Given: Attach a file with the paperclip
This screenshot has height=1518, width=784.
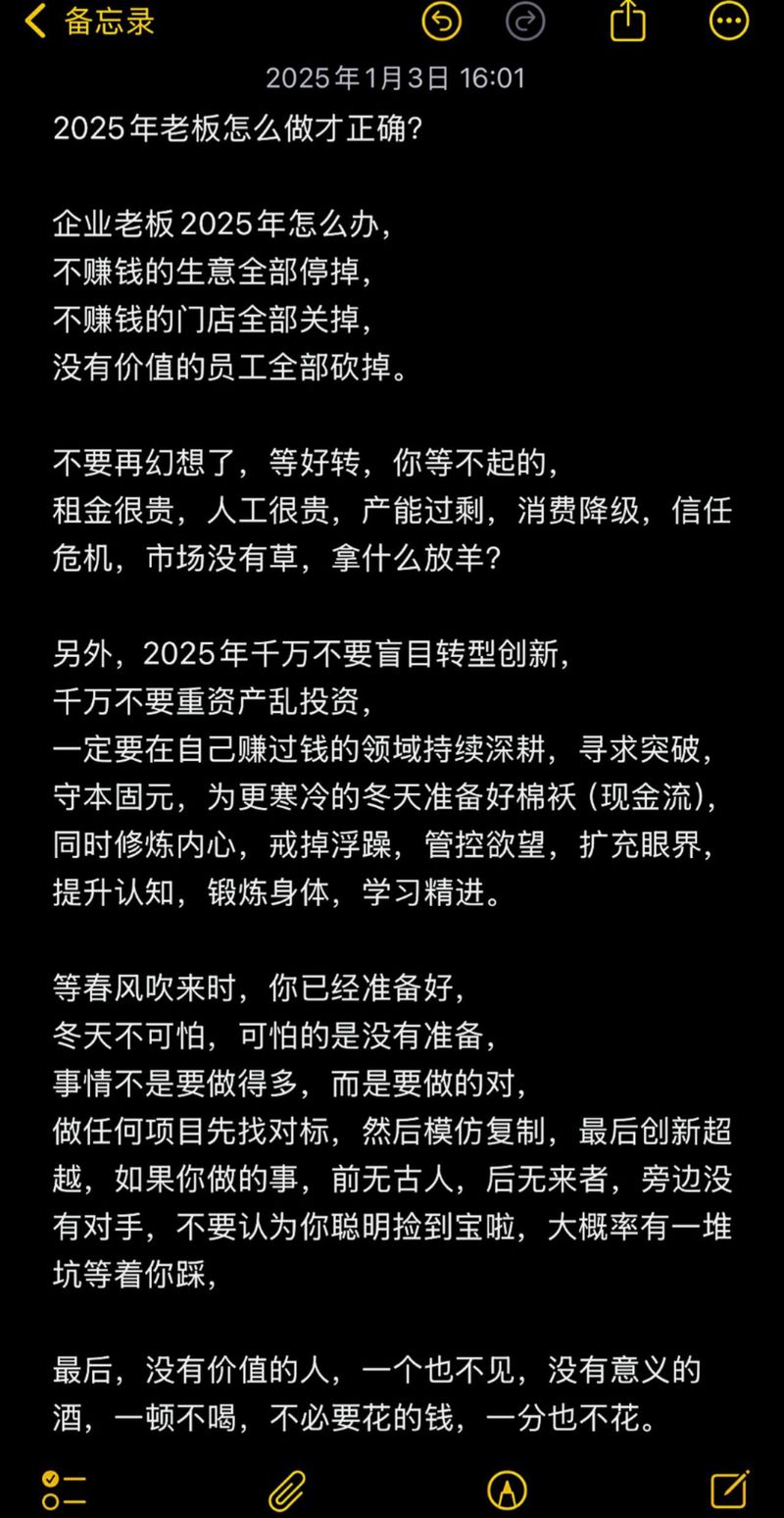Looking at the screenshot, I should pos(287,1491).
